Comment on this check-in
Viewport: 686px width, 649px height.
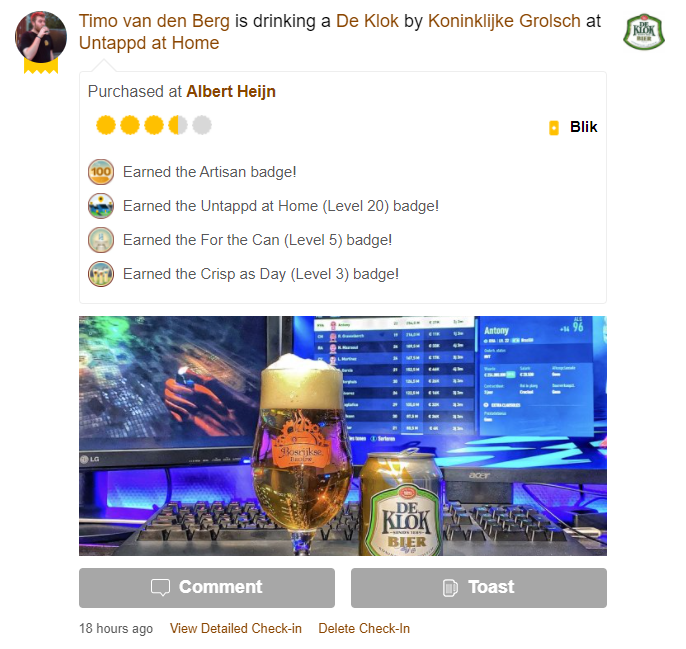[x=207, y=587]
